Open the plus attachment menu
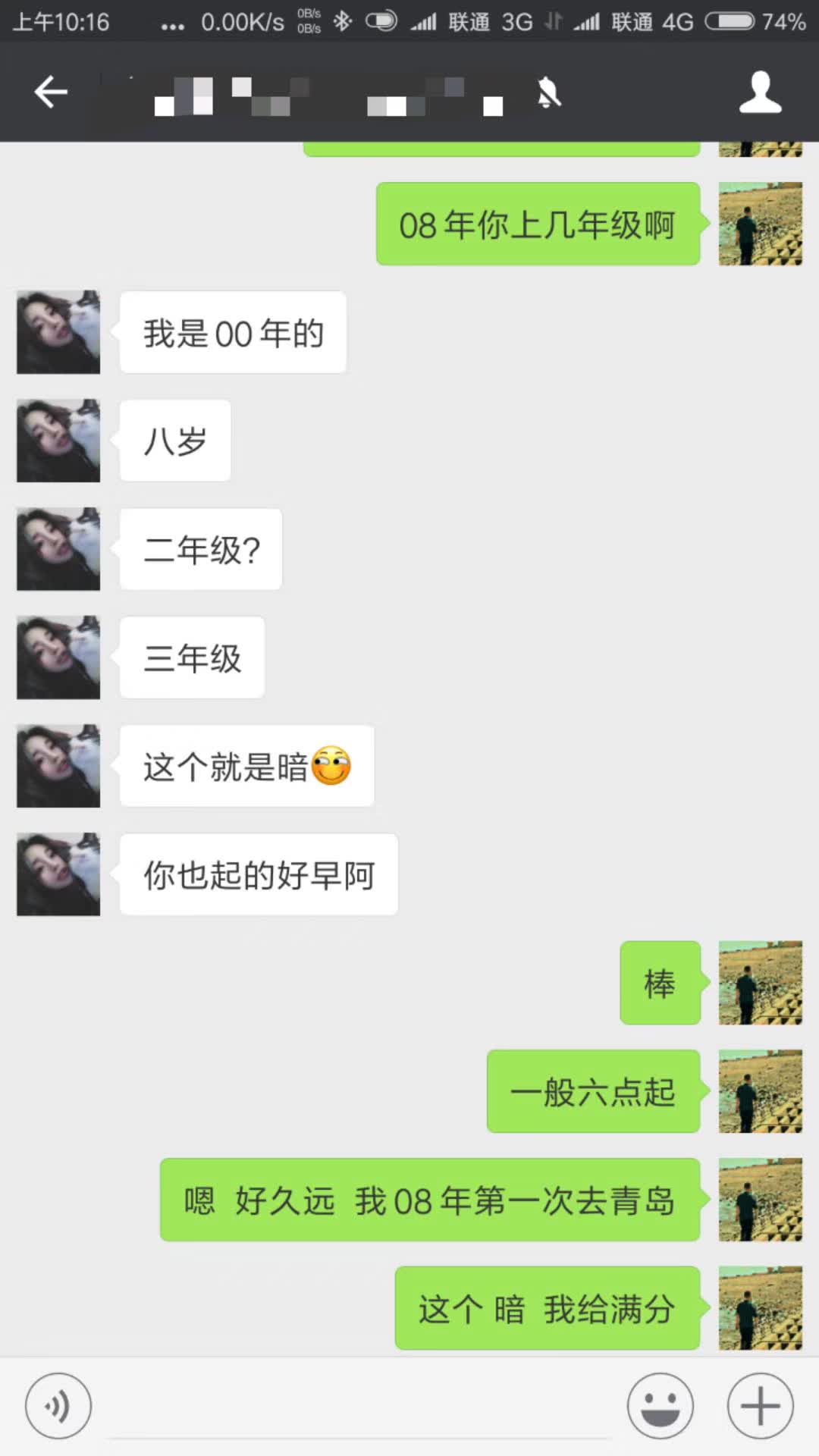This screenshot has height=1456, width=819. [760, 1406]
